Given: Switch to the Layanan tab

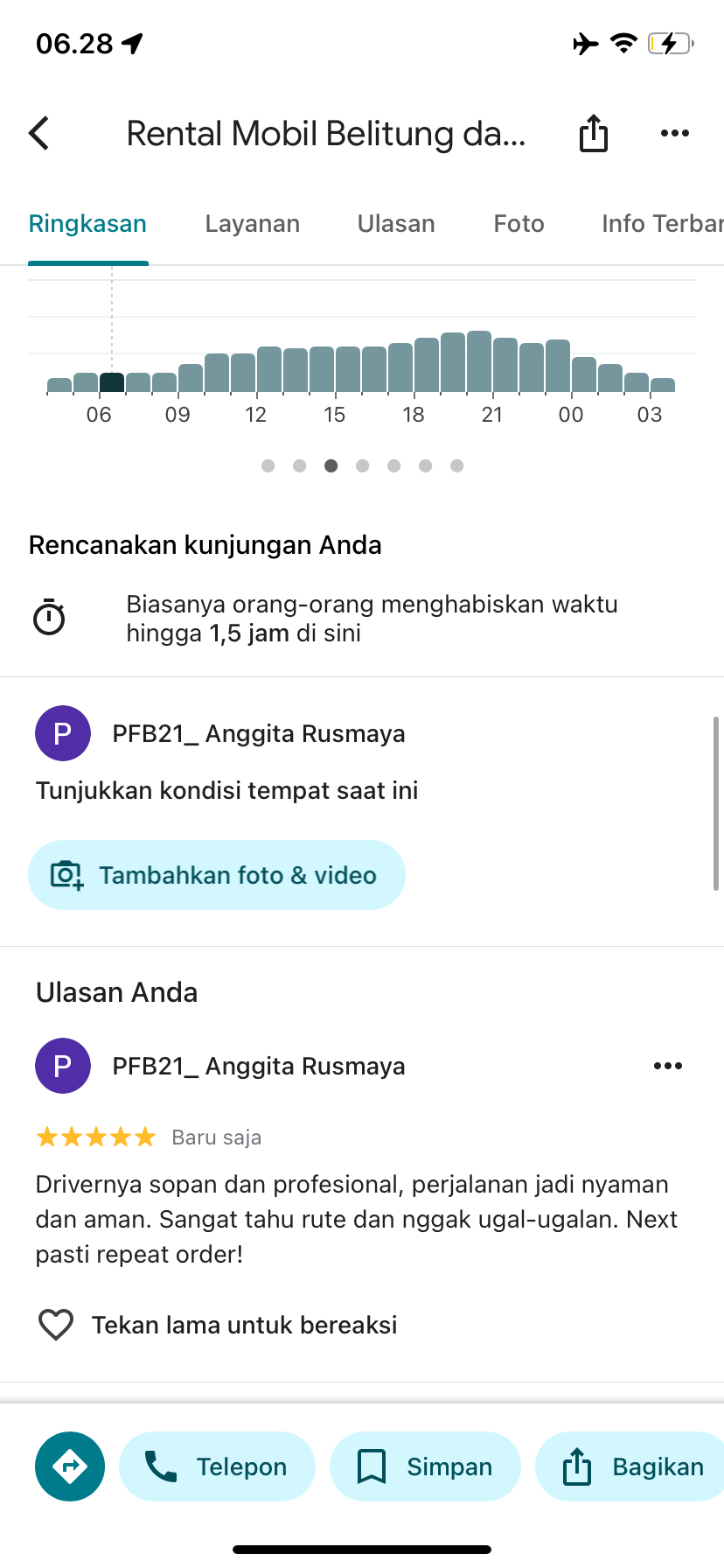Looking at the screenshot, I should tap(253, 224).
